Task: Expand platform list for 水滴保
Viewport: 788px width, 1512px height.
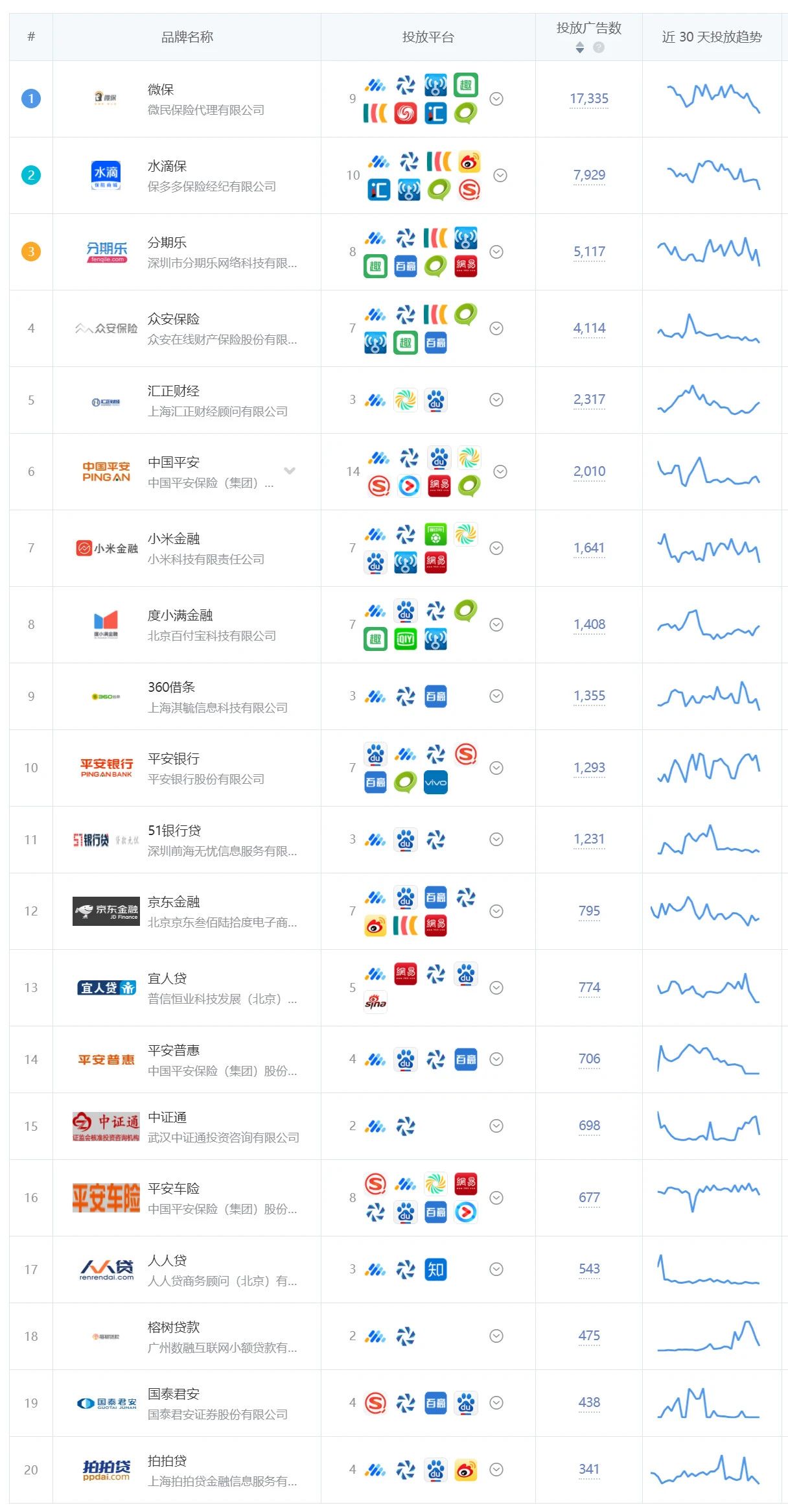Action: tap(500, 175)
